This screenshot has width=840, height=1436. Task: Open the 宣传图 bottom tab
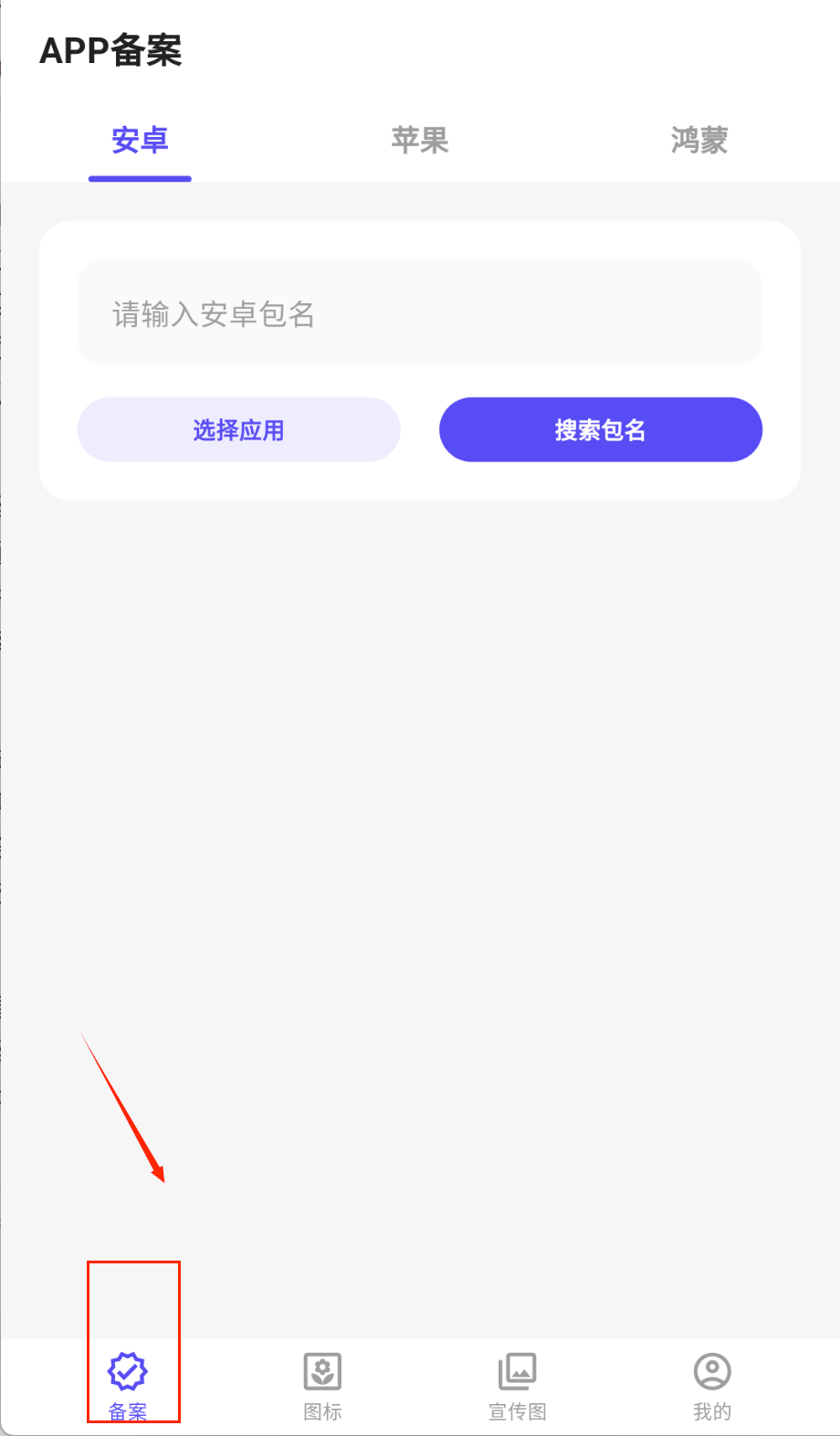pyautogui.click(x=517, y=1386)
